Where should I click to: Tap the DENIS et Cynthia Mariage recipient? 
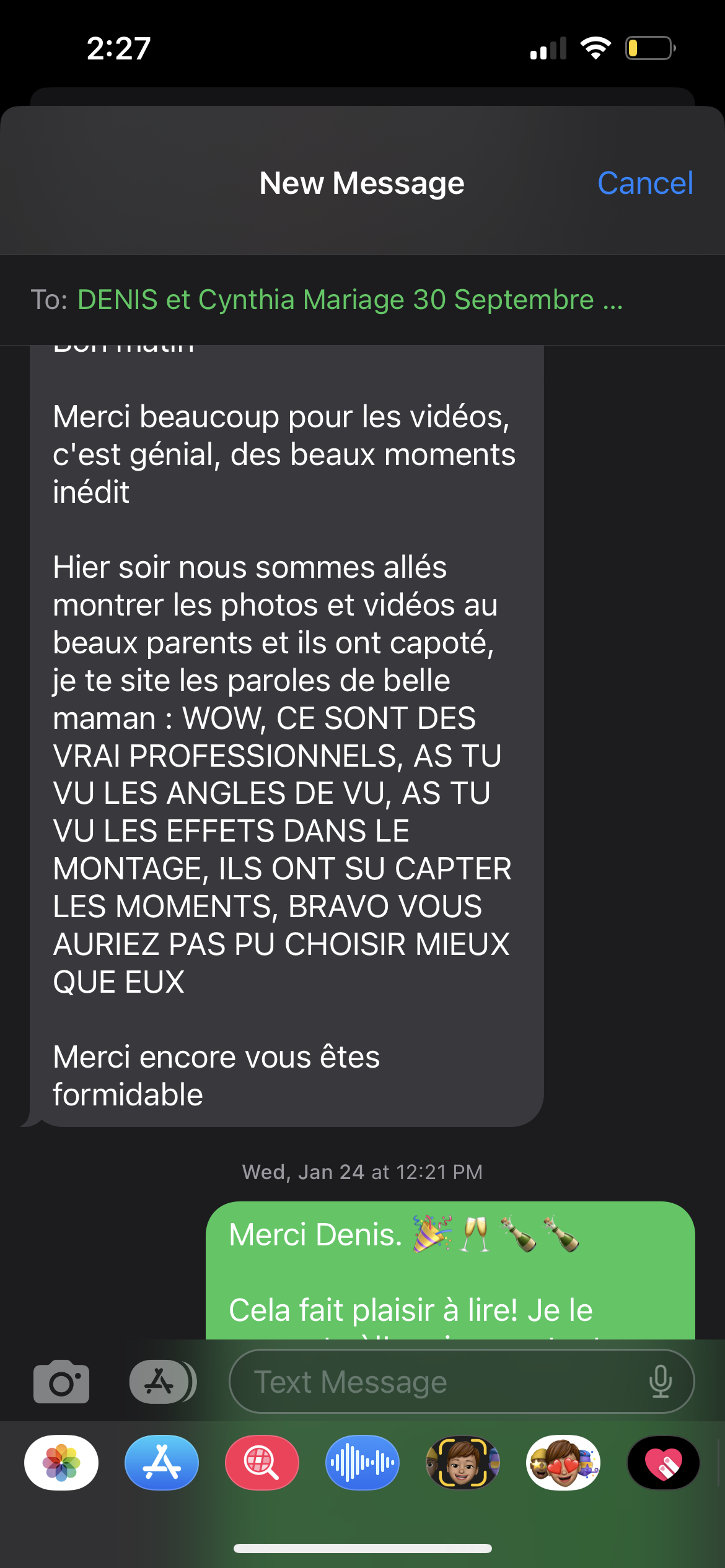pos(350,300)
